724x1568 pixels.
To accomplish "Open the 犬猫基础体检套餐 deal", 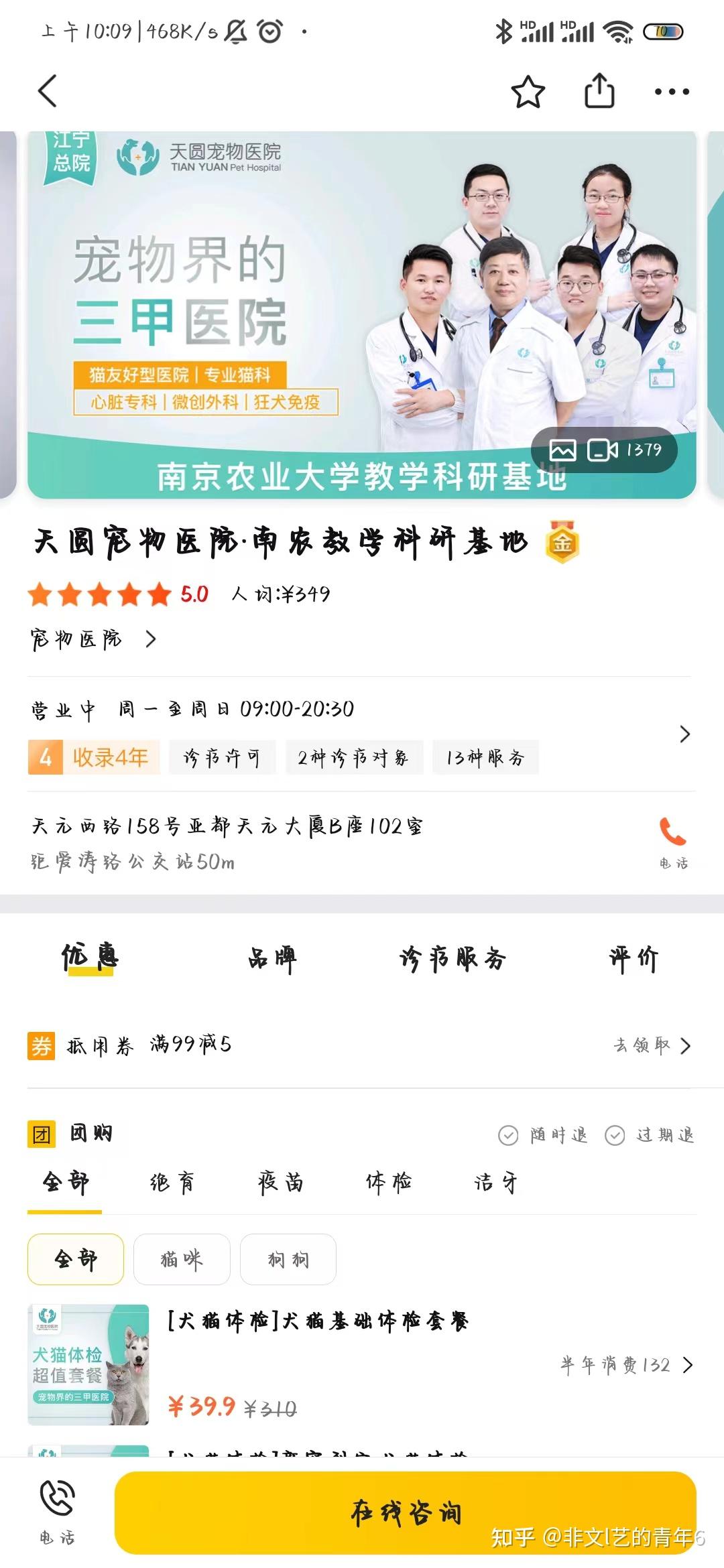I will coord(318,1321).
